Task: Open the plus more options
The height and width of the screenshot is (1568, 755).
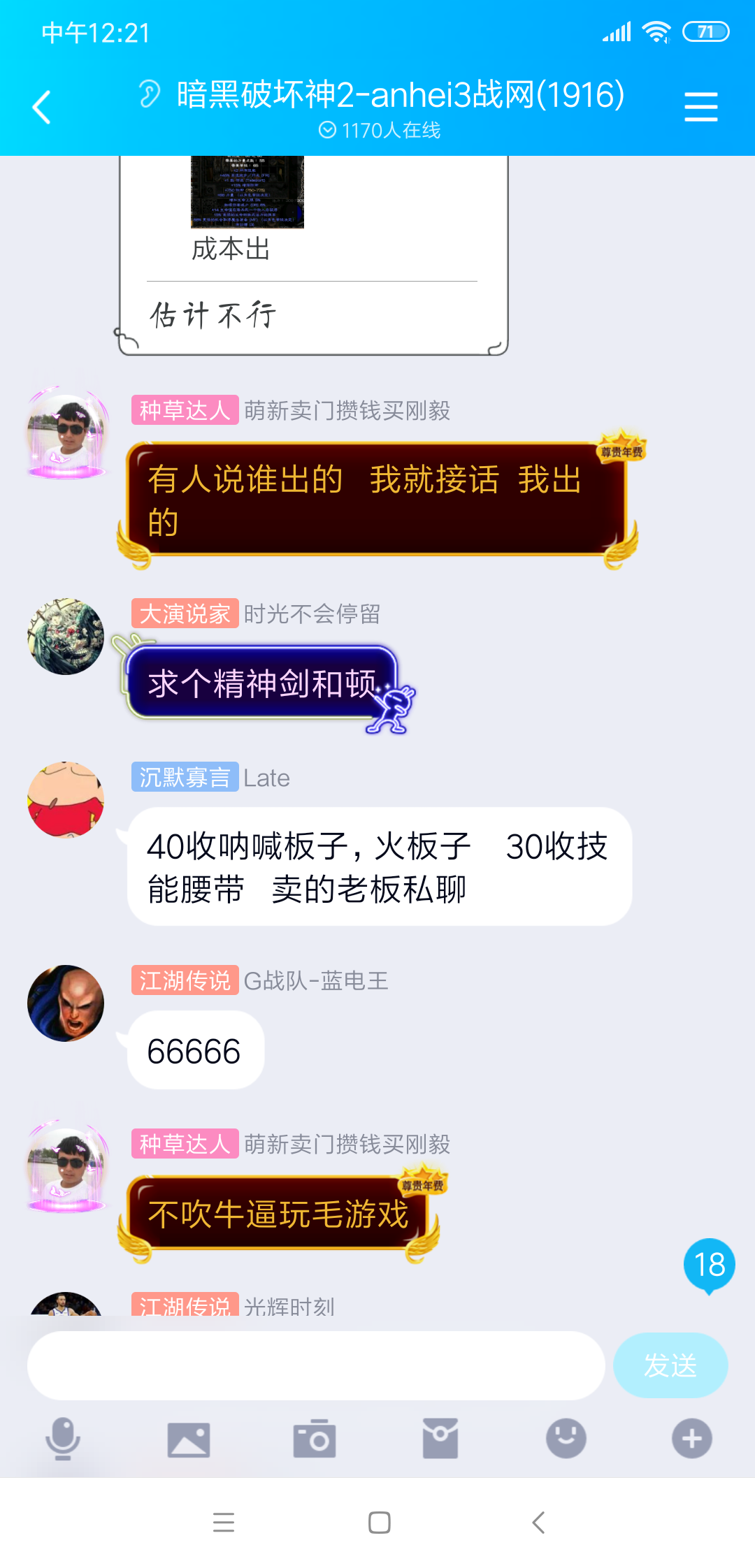Action: (x=692, y=1438)
